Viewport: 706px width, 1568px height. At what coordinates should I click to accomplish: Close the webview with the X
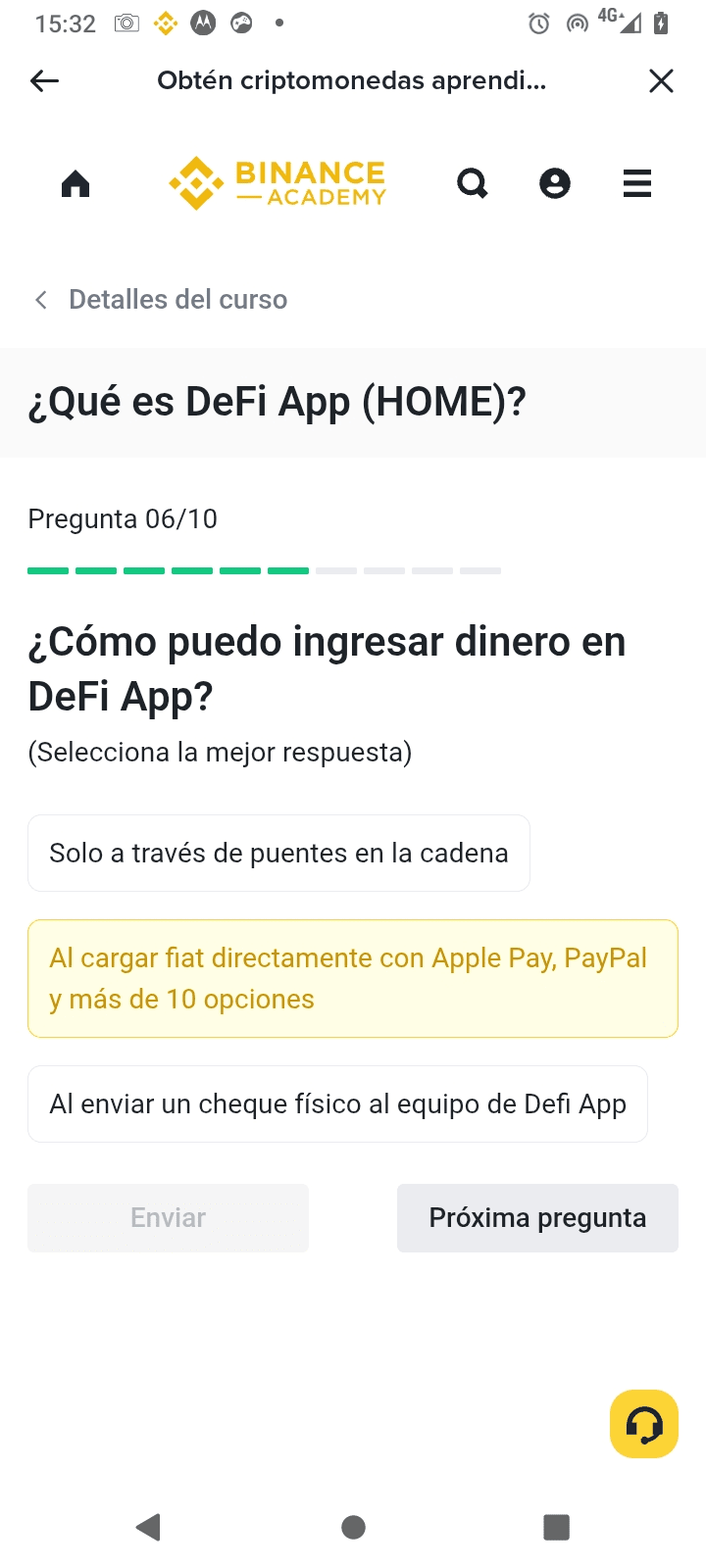(x=662, y=81)
